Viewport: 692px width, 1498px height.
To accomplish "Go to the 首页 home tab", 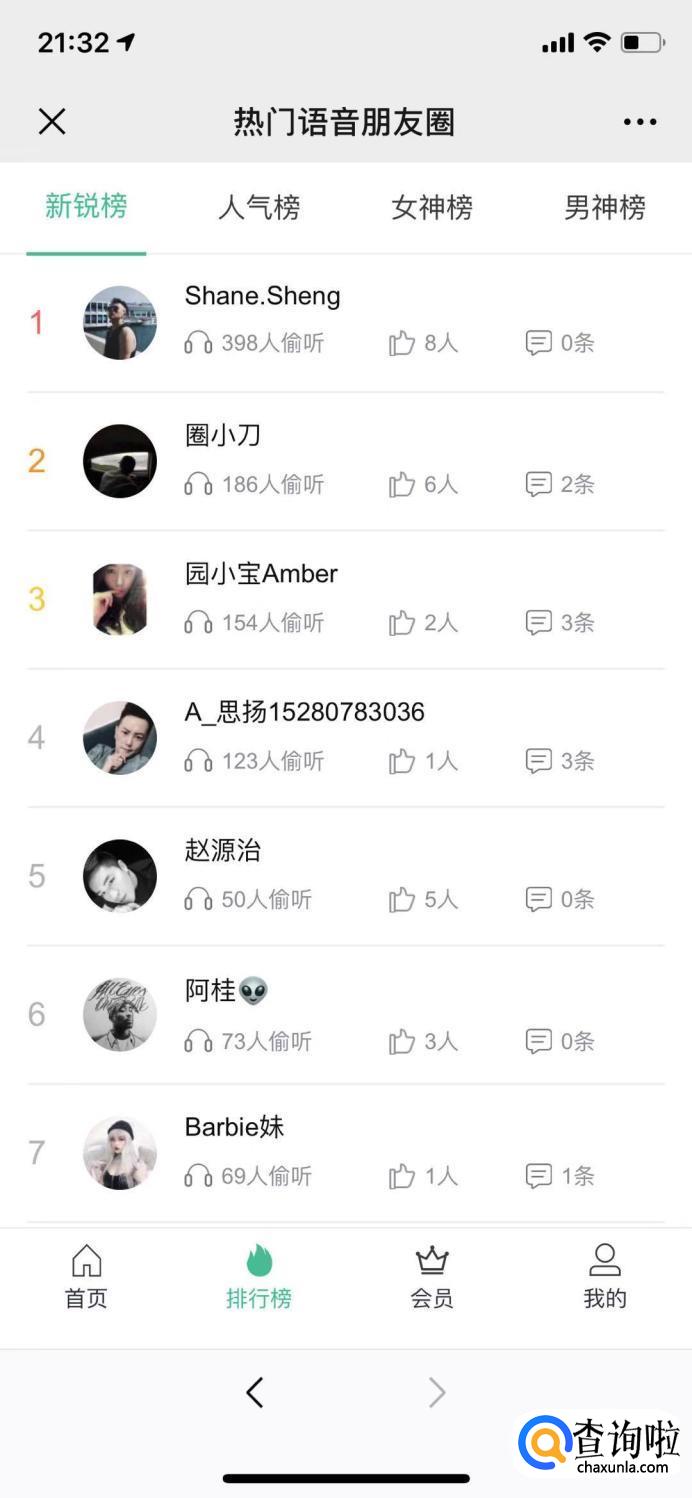I will point(86,1276).
